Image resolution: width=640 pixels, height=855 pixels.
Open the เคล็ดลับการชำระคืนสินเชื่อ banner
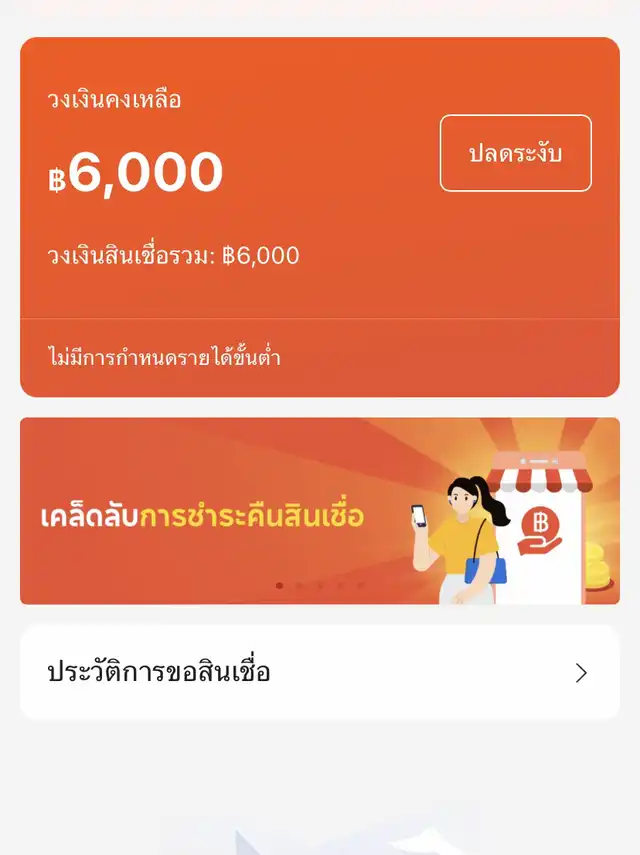(319, 511)
